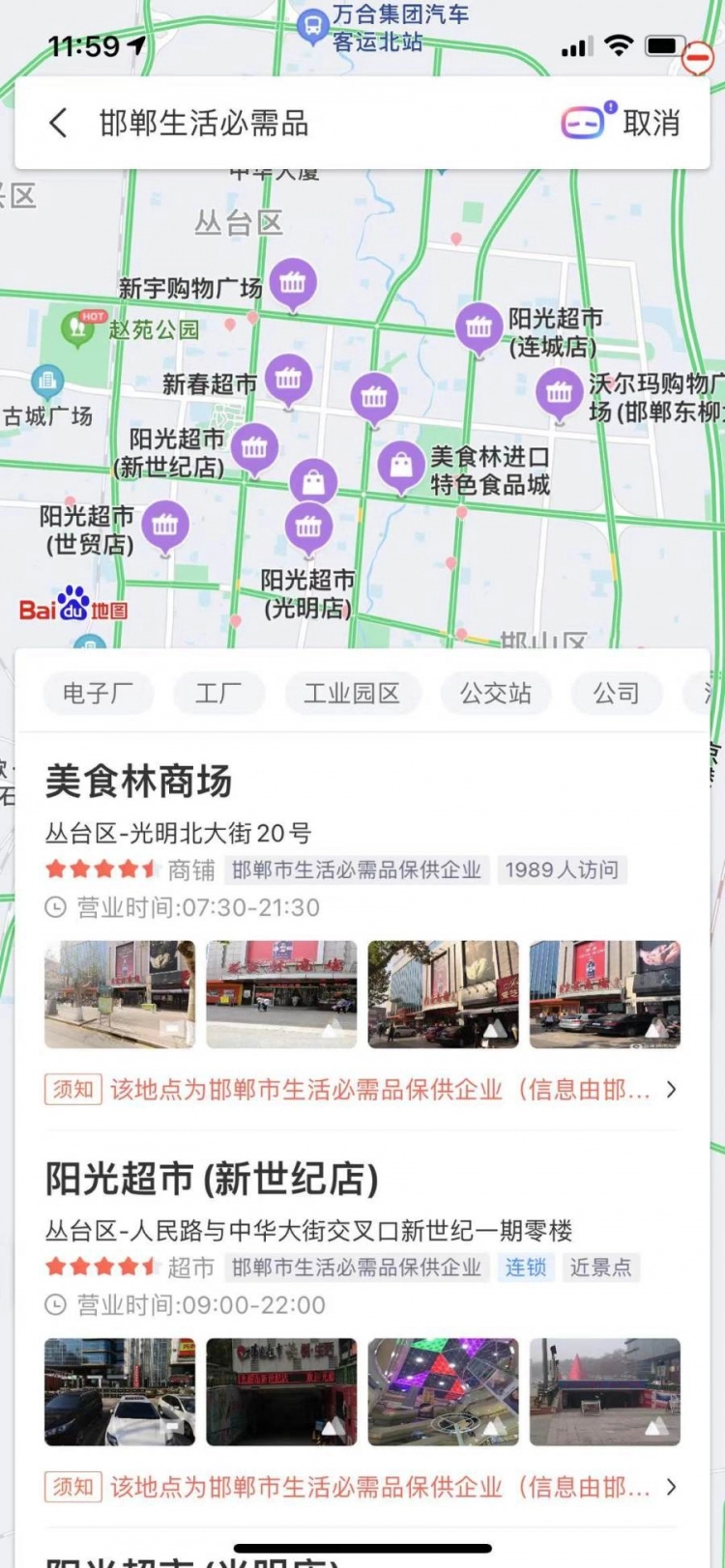Image resolution: width=725 pixels, height=1568 pixels.
Task: Open the 阳光超市 (新世纪店) result
Action: (211, 1179)
